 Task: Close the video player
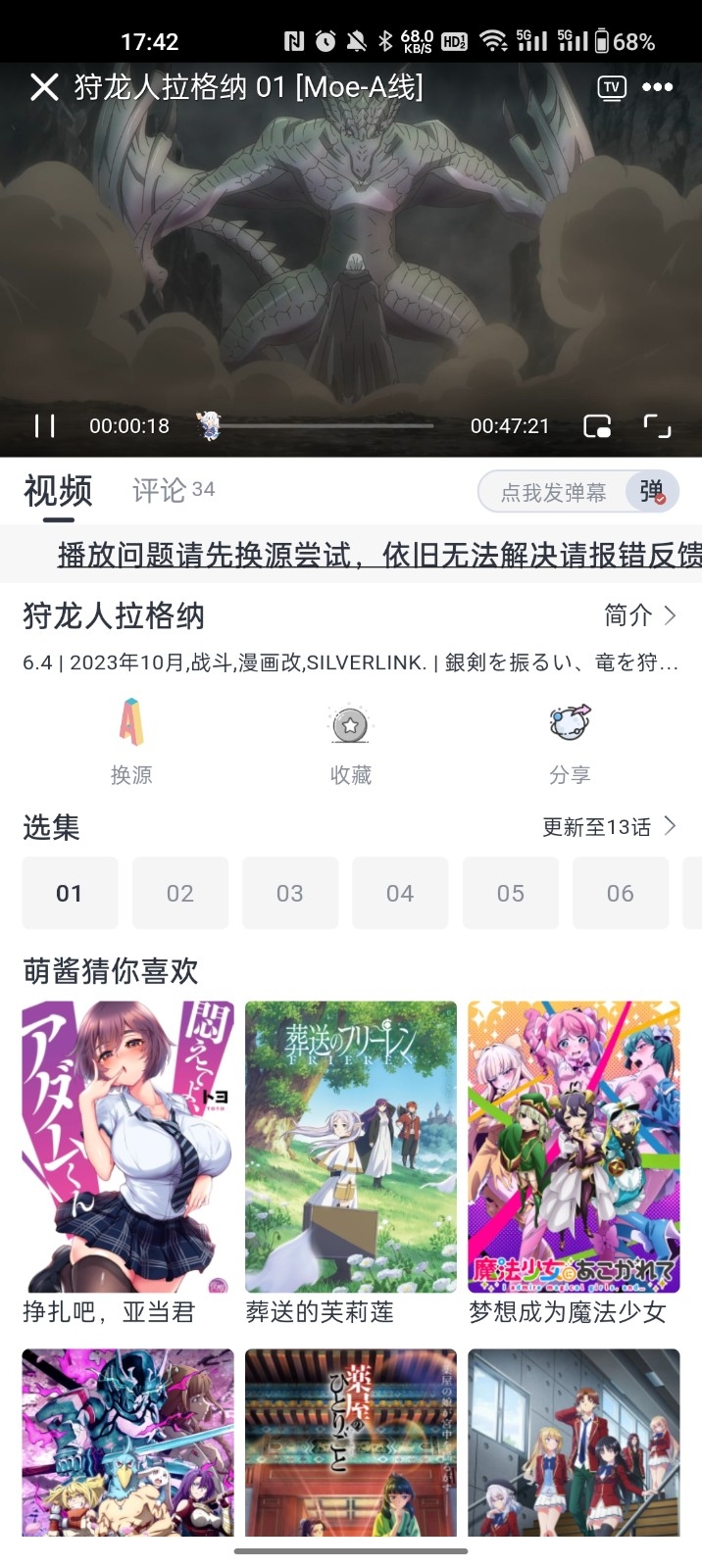point(44,87)
